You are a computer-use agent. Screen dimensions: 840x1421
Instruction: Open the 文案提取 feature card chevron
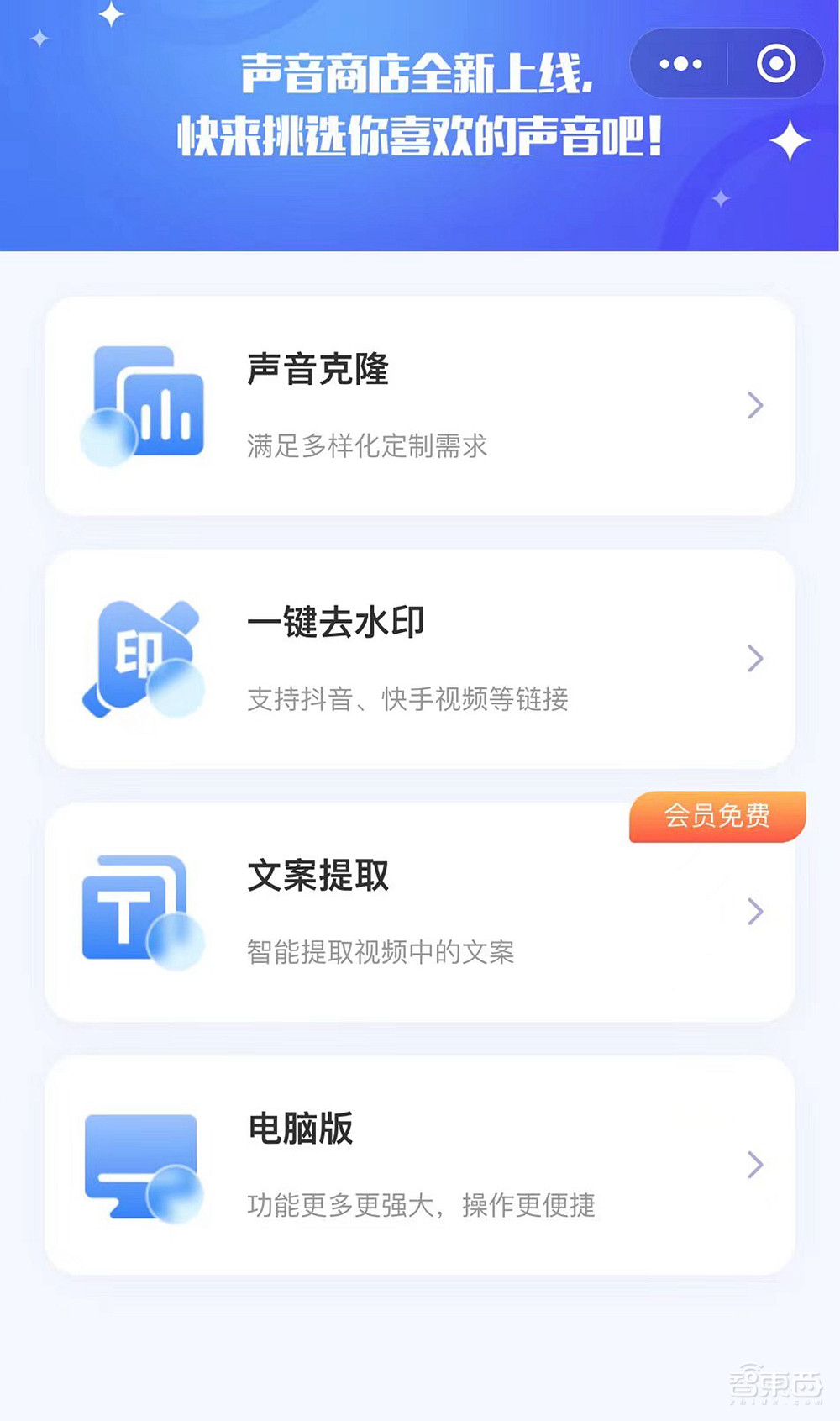tap(754, 912)
